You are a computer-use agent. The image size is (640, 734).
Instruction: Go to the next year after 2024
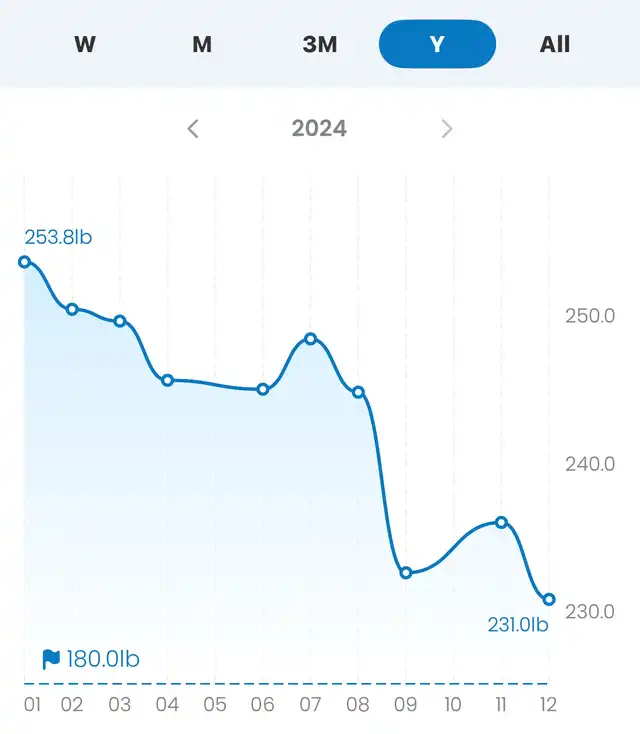click(x=447, y=128)
